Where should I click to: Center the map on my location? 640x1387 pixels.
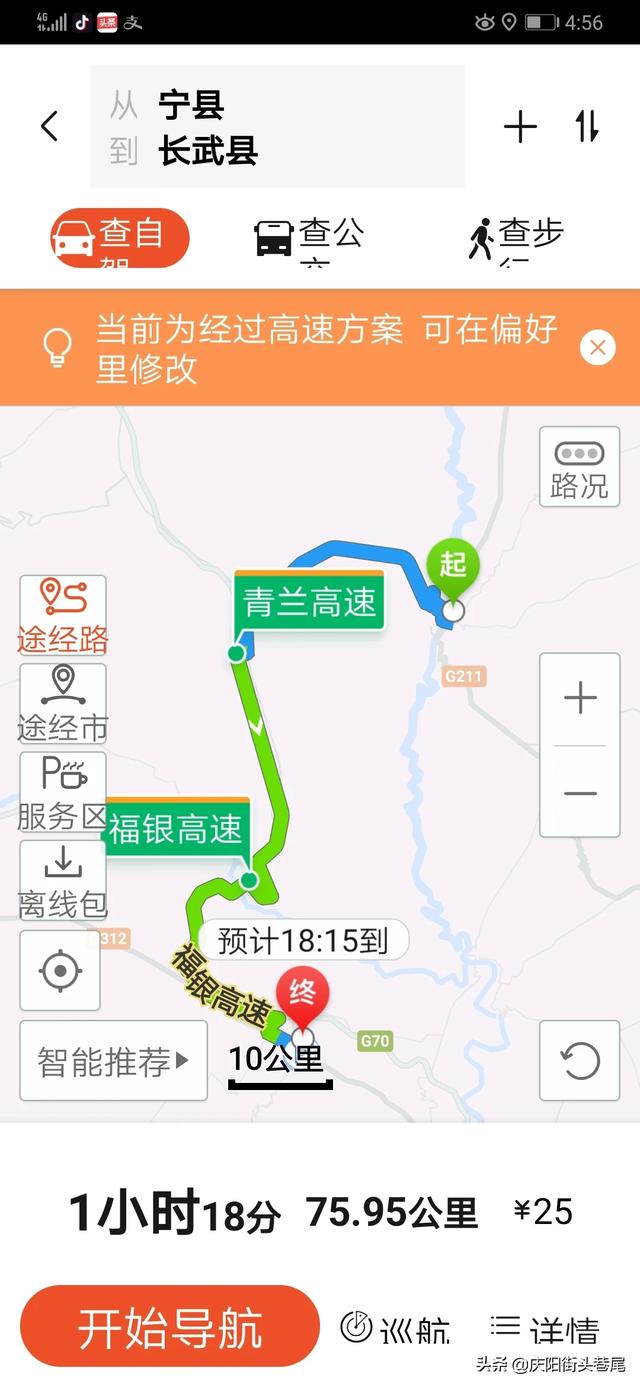click(x=60, y=970)
